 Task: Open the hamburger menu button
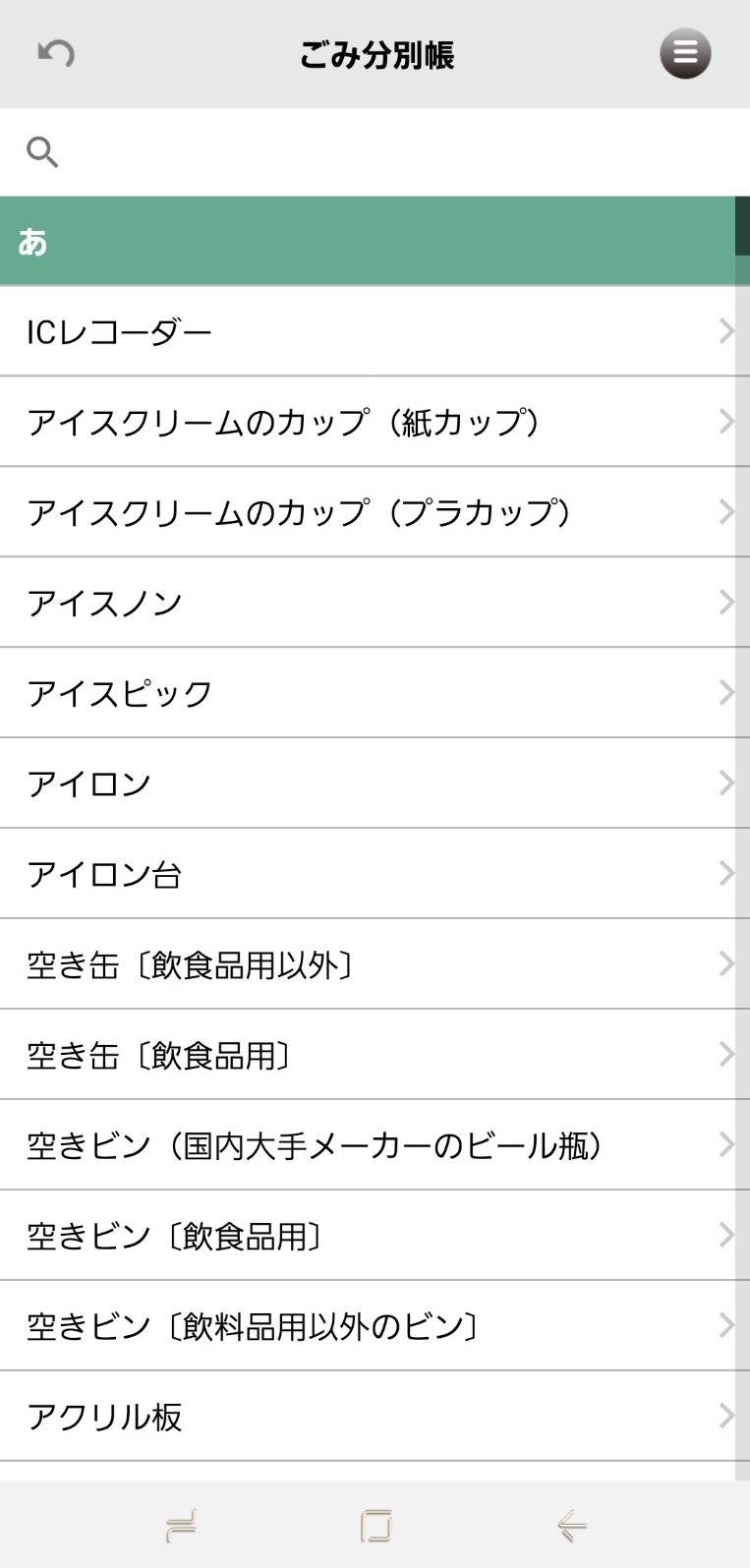tap(685, 53)
